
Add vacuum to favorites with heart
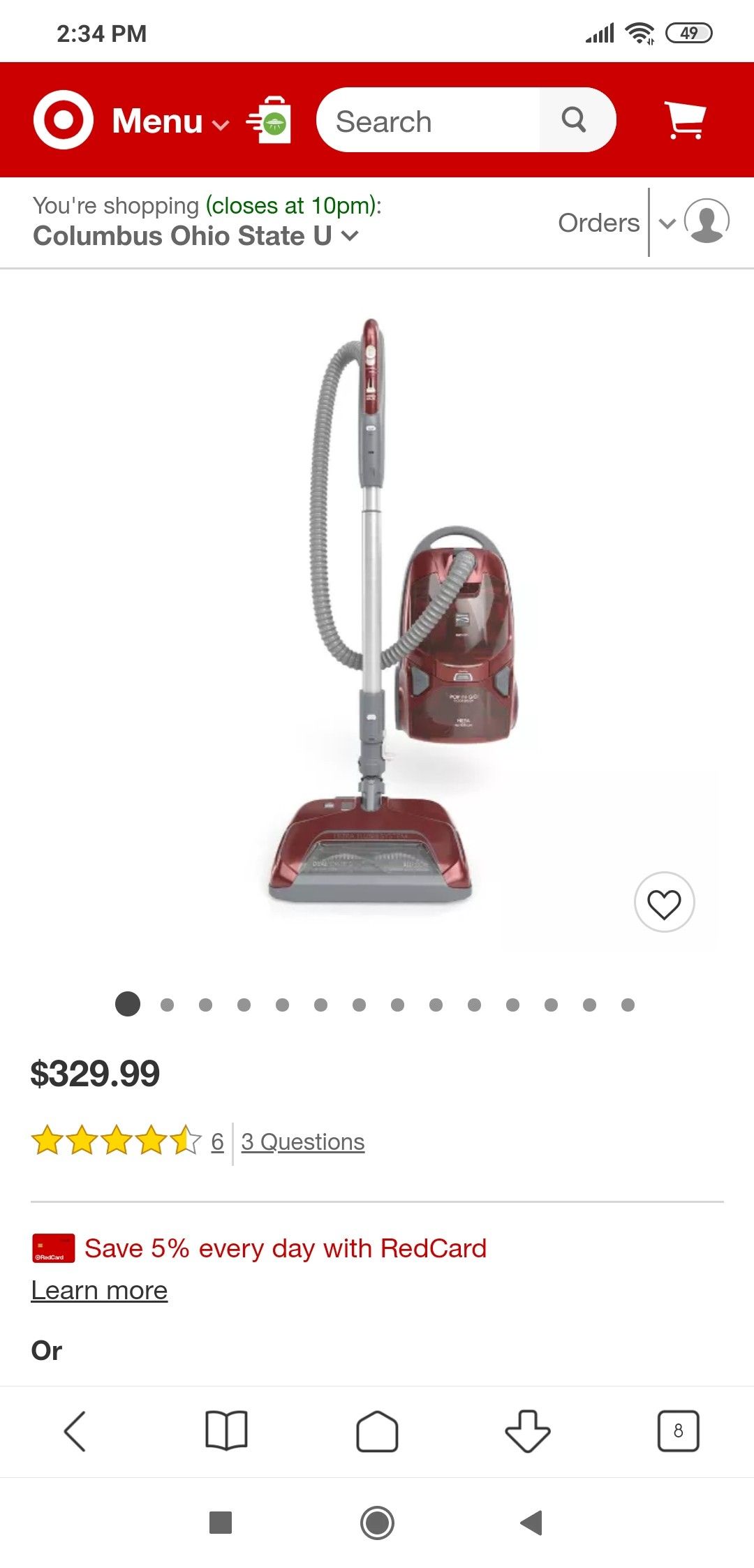coord(664,902)
